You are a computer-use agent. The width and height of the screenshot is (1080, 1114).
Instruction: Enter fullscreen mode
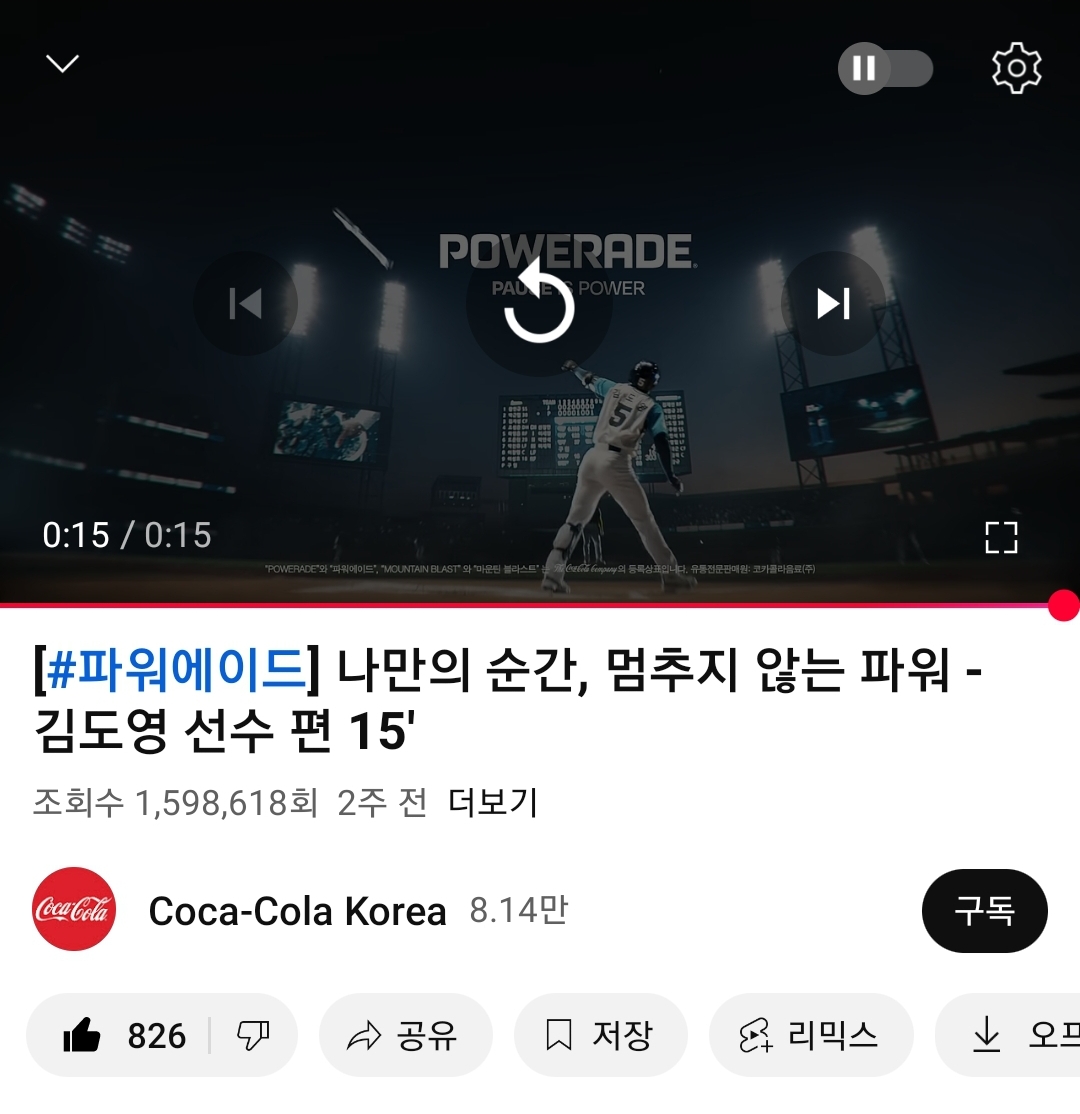point(1000,537)
